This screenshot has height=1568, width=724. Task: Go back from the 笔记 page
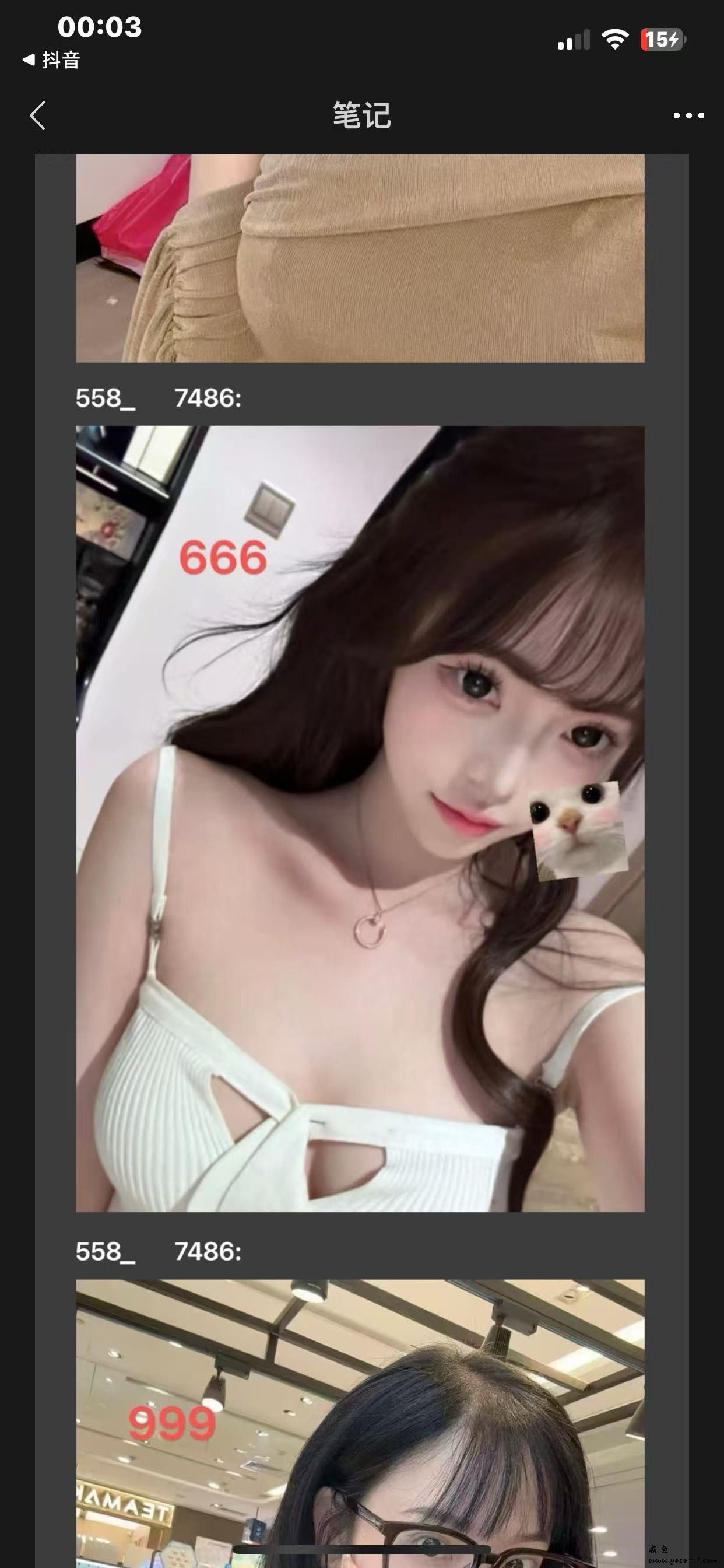point(38,116)
